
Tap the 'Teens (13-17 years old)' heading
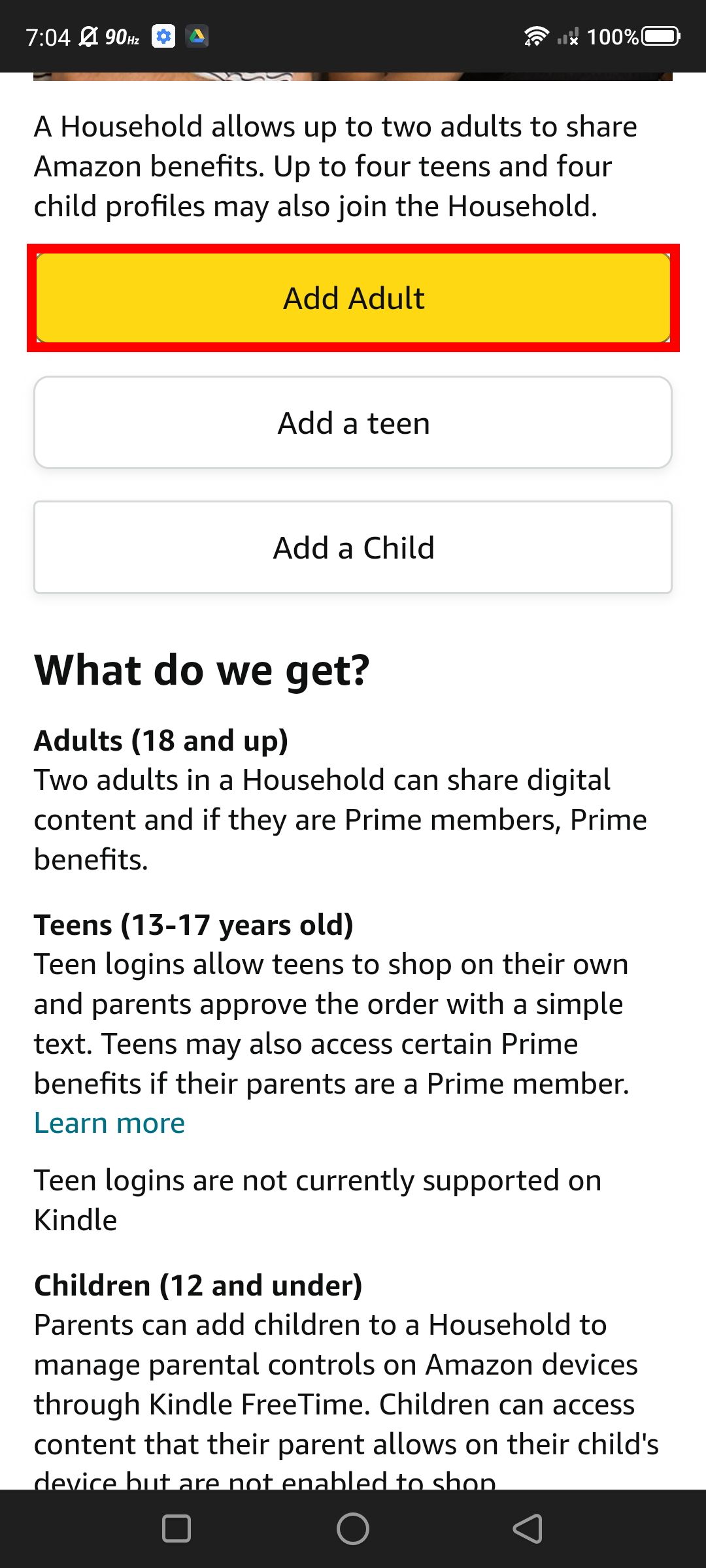[193, 924]
